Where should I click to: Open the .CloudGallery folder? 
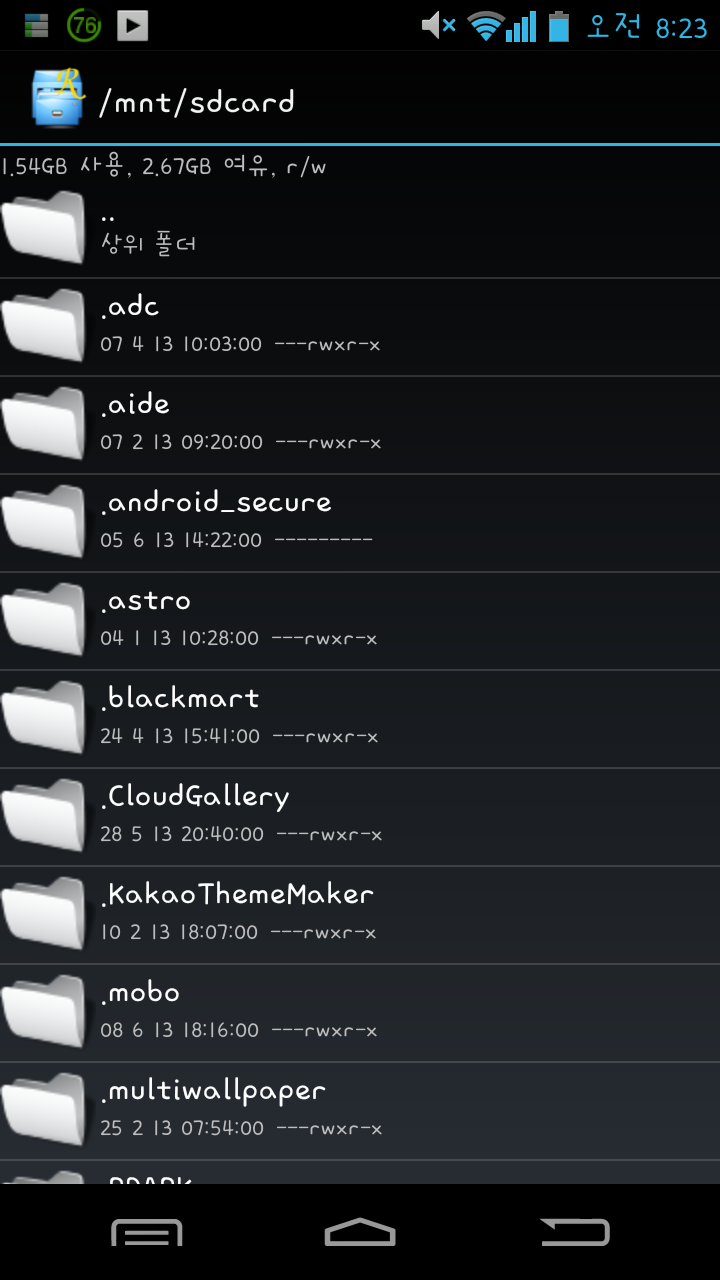(360, 818)
